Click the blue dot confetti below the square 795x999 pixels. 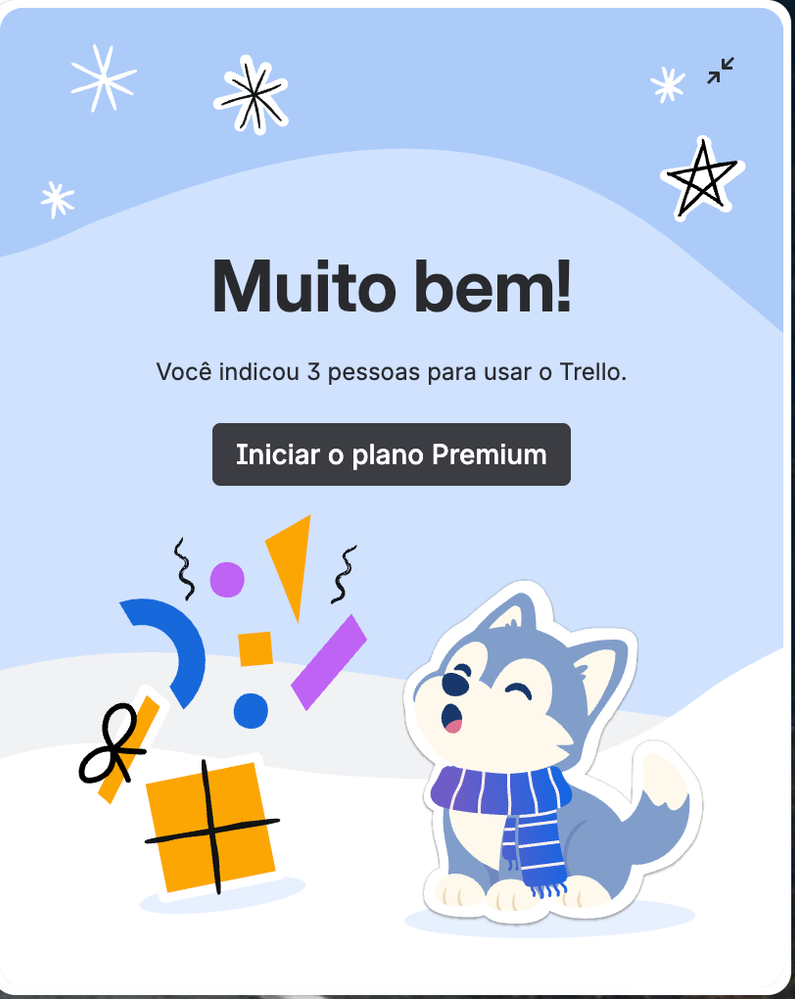pos(249,710)
